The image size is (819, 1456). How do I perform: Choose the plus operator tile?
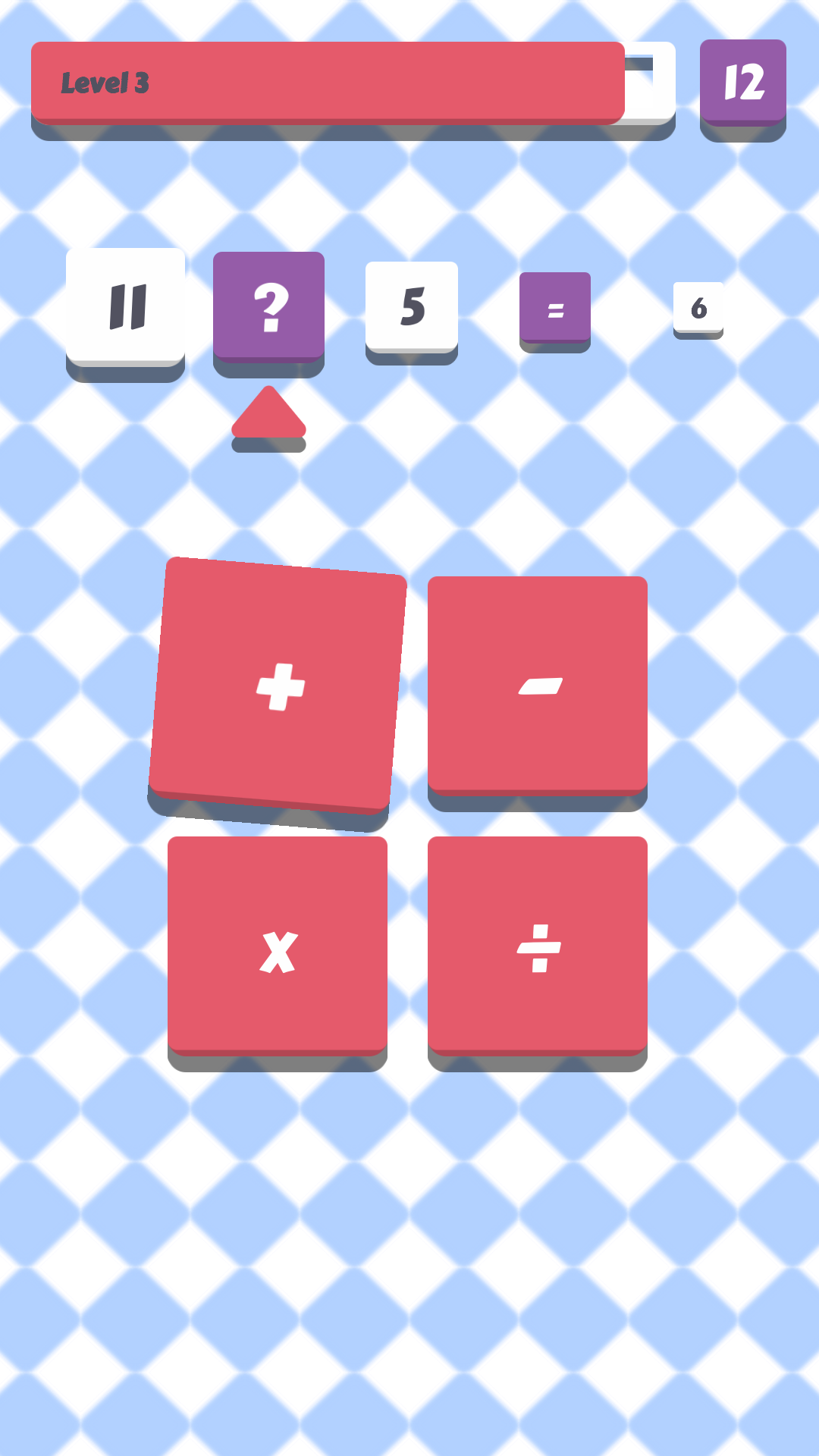coord(278,686)
